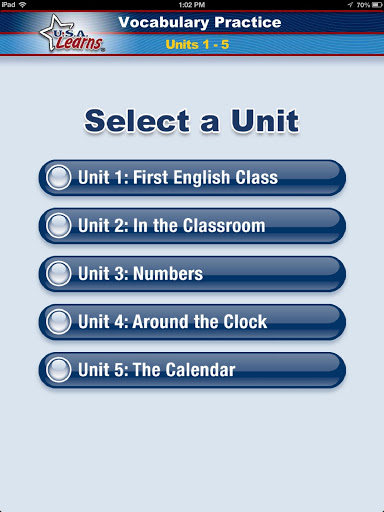Open Unit 2: In the Classroom
This screenshot has width=384, height=512.
(192, 226)
